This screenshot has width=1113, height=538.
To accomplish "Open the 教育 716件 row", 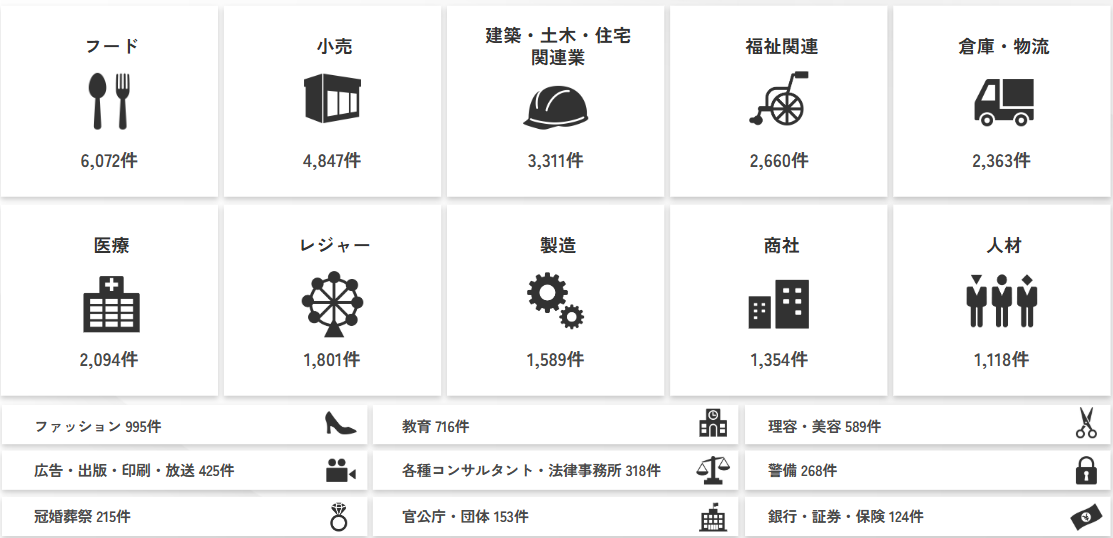I will click(556, 426).
